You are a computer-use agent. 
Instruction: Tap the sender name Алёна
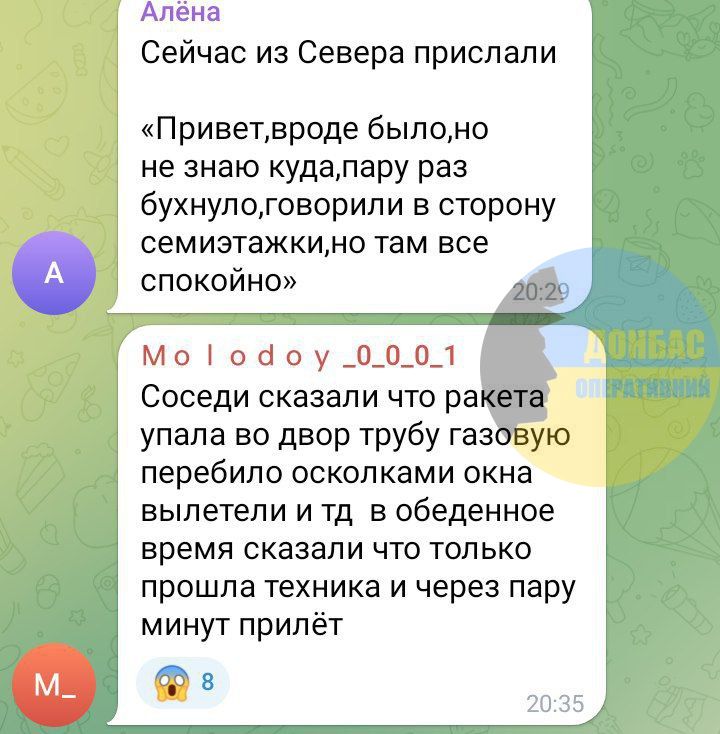click(181, 12)
